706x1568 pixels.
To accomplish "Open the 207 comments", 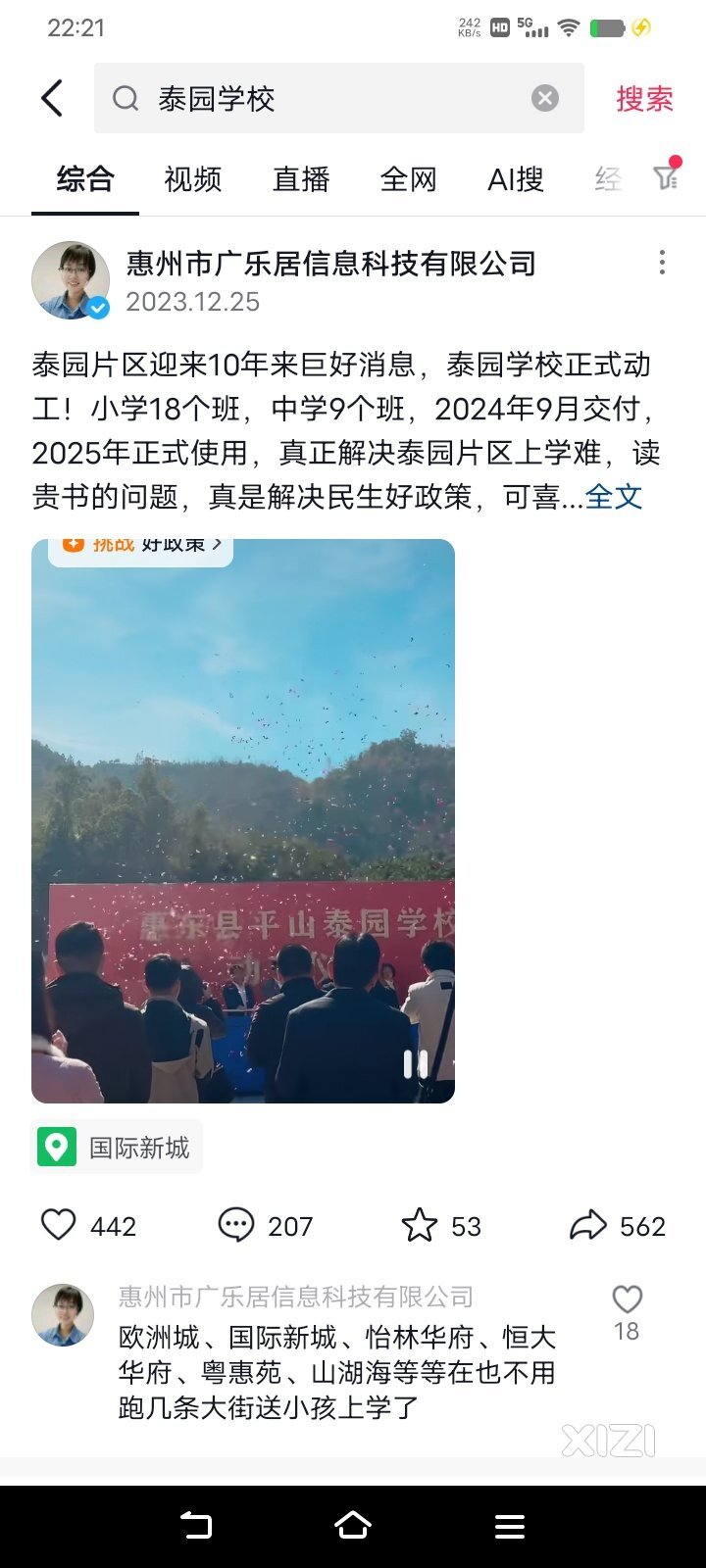I will [x=236, y=1225].
